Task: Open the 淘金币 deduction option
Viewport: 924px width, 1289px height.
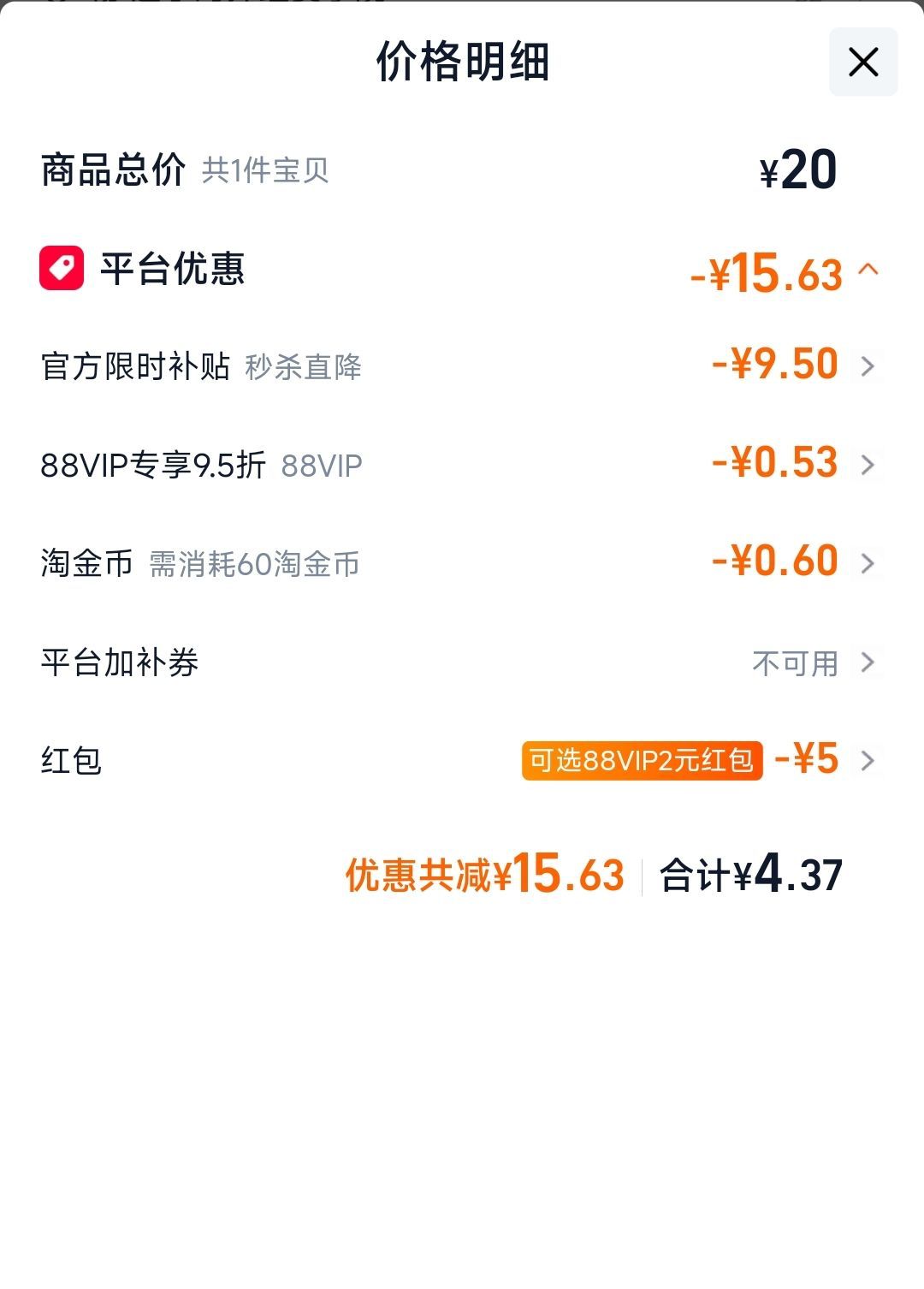Action: point(462,563)
